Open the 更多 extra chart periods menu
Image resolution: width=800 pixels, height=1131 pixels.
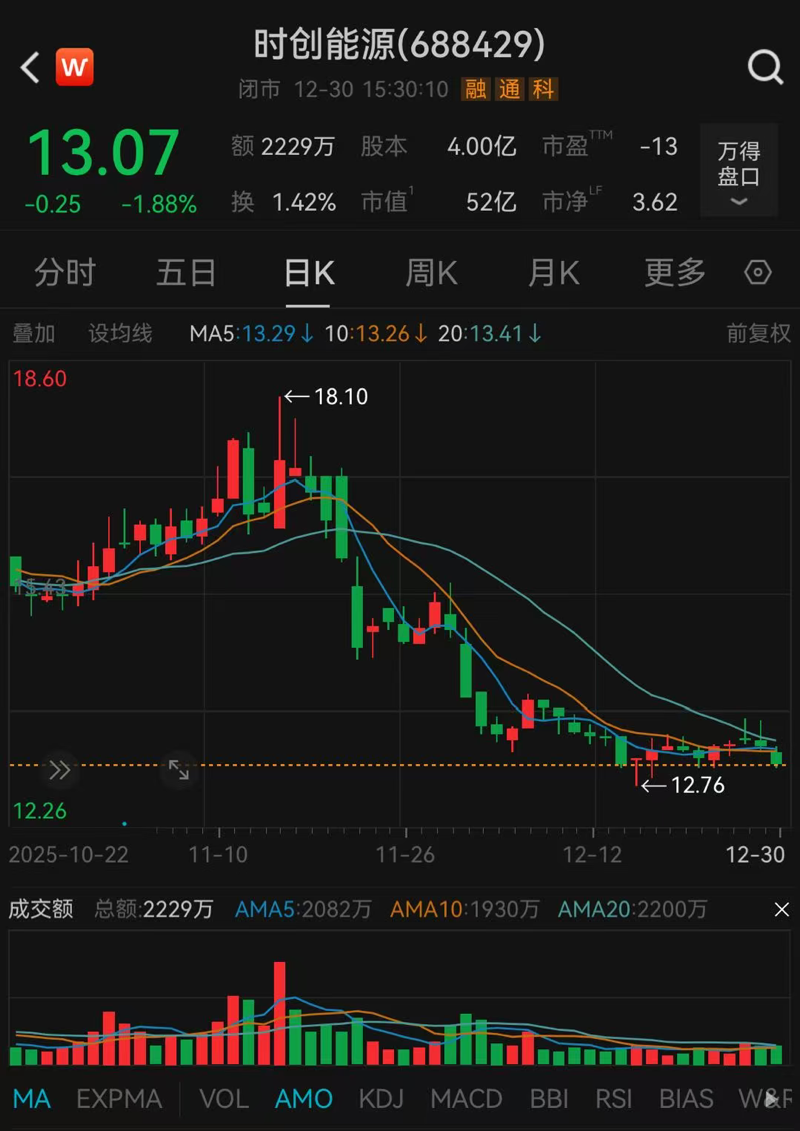click(673, 272)
